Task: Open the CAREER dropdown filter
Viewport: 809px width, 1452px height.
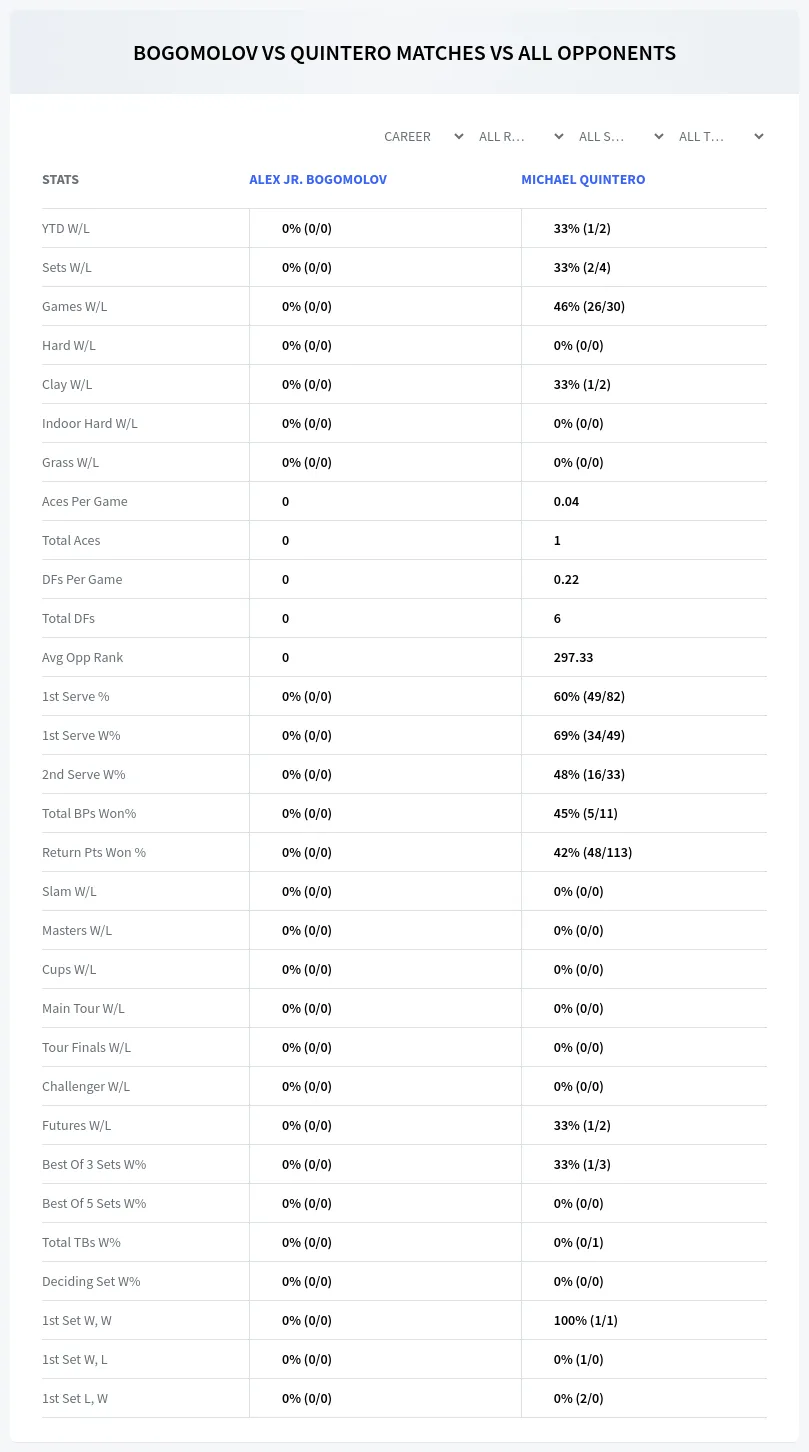Action: coord(423,136)
